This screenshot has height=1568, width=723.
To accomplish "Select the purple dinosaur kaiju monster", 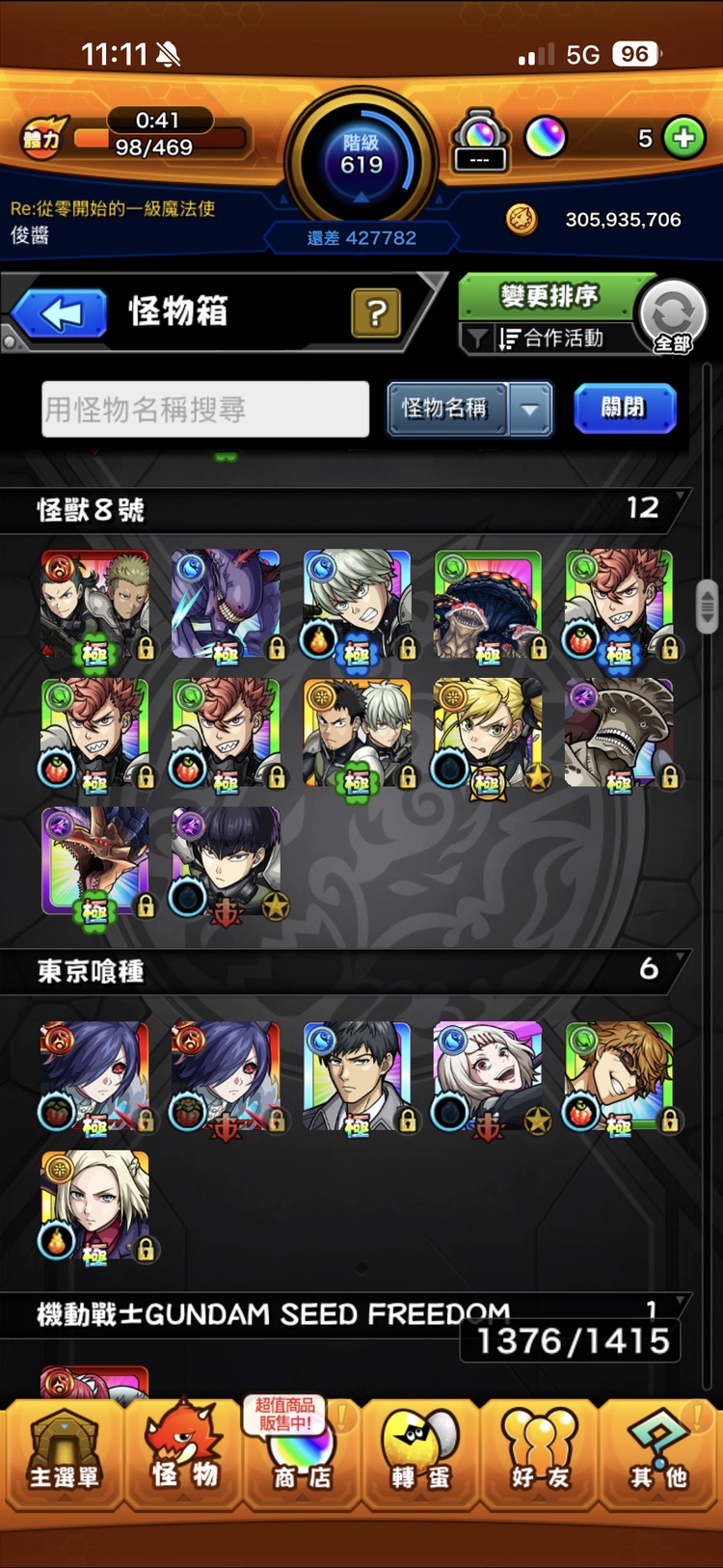I will [x=226, y=605].
